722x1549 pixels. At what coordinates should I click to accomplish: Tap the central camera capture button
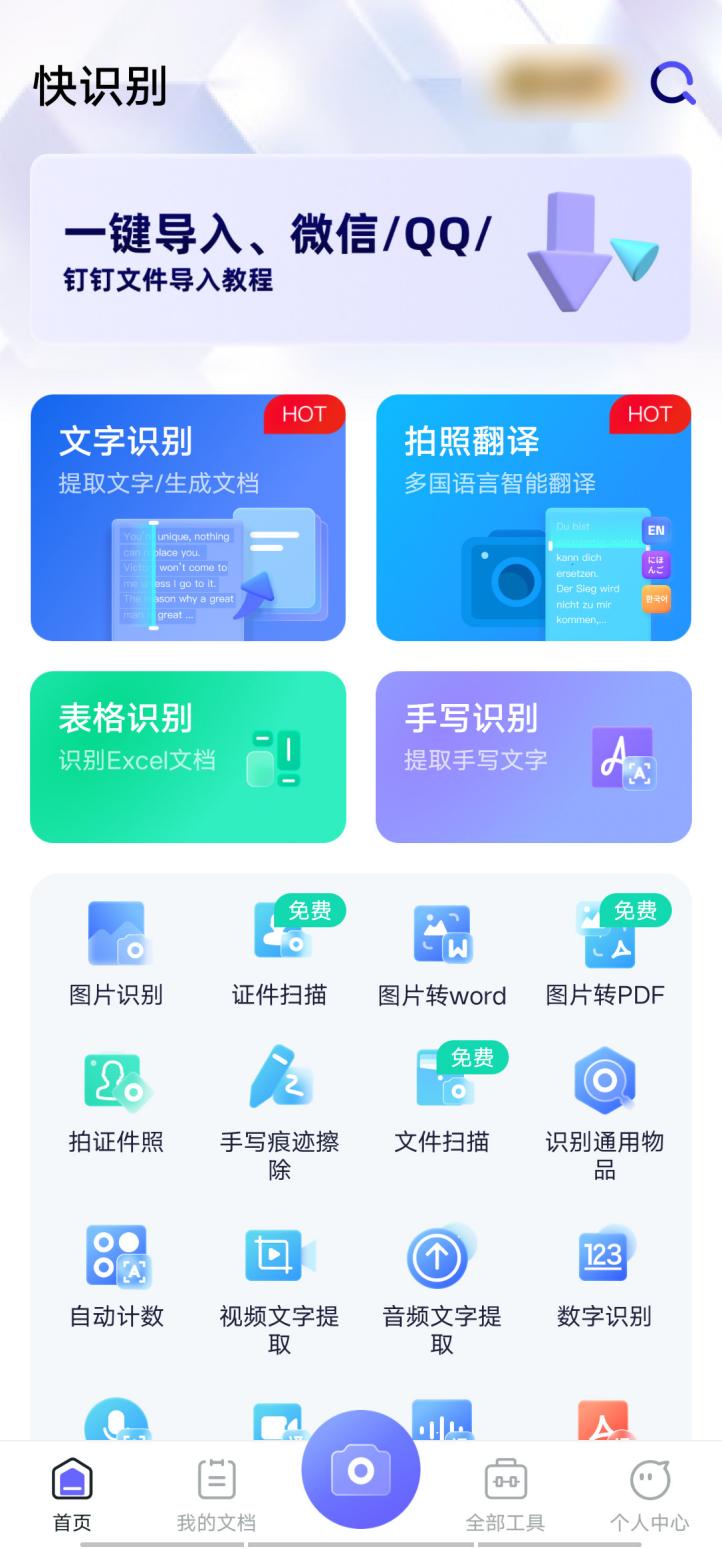[x=361, y=1467]
